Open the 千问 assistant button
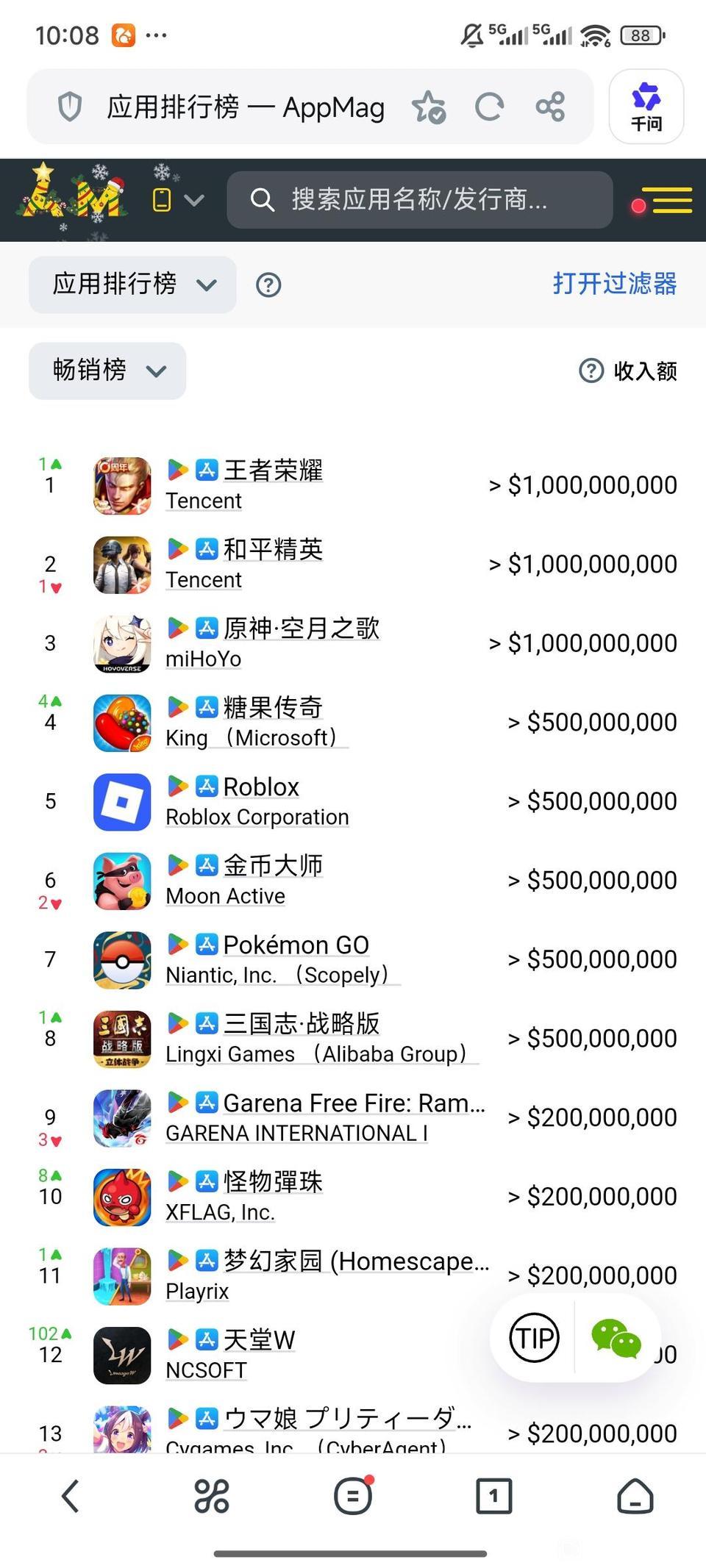 point(646,107)
